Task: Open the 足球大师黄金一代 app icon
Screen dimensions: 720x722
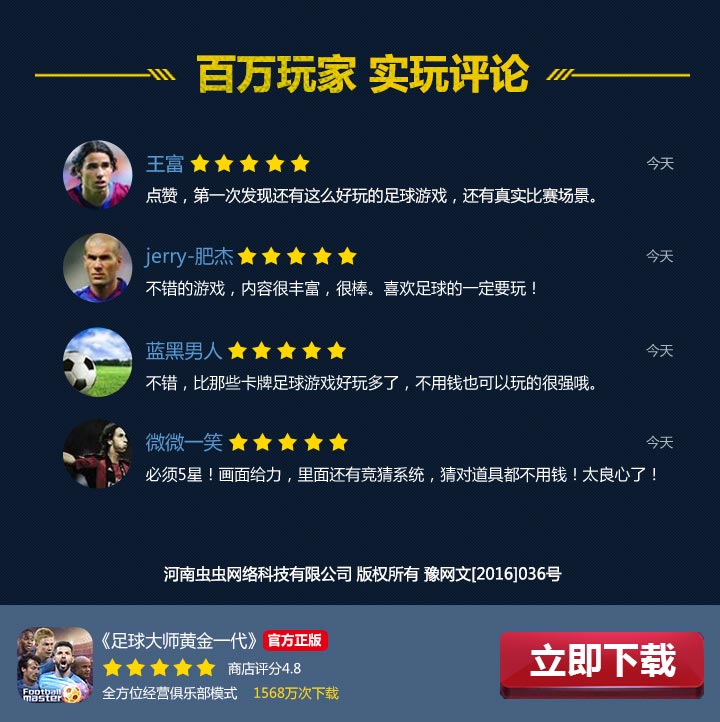Action: click(x=55, y=665)
